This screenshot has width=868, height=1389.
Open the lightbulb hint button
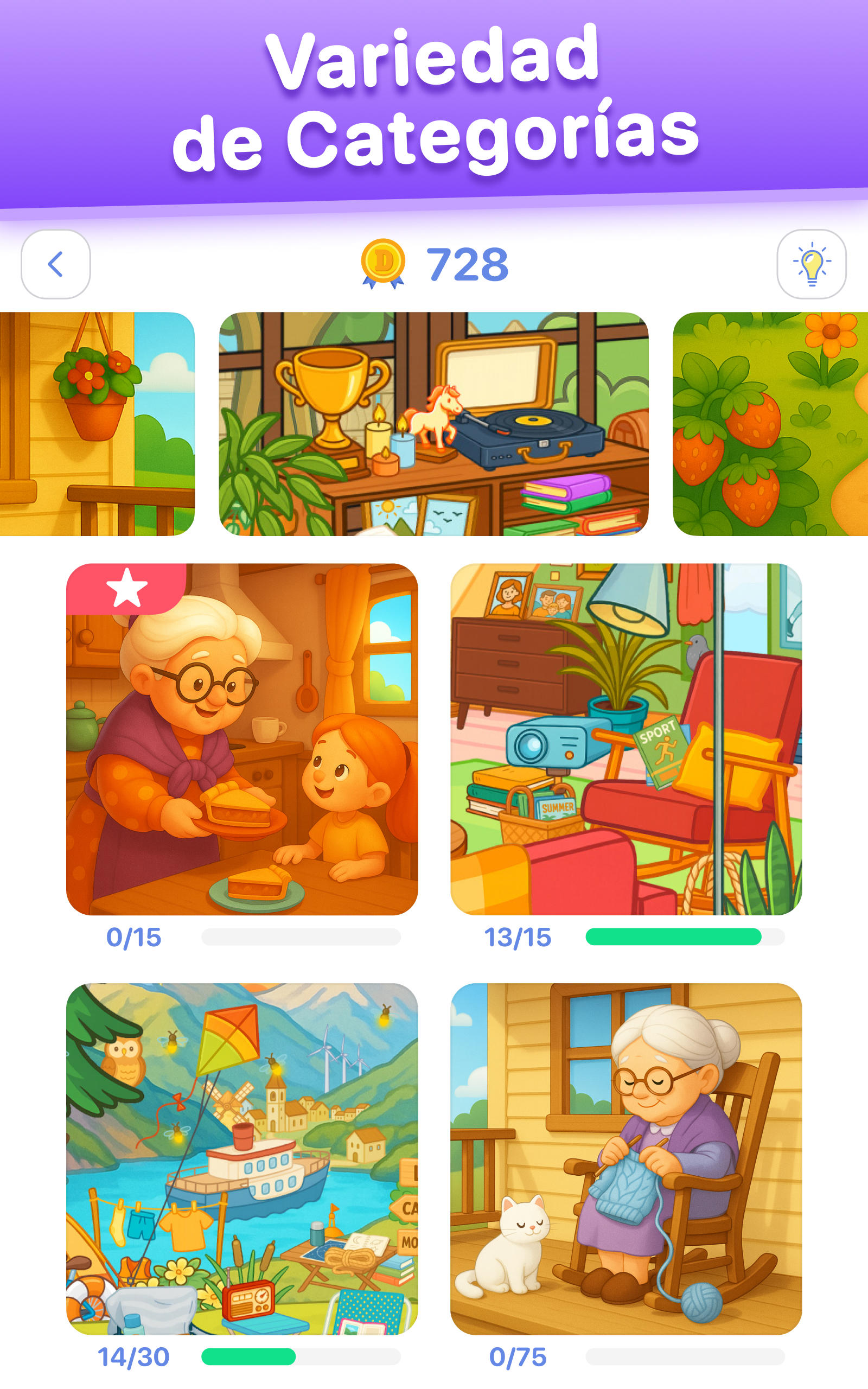[811, 264]
